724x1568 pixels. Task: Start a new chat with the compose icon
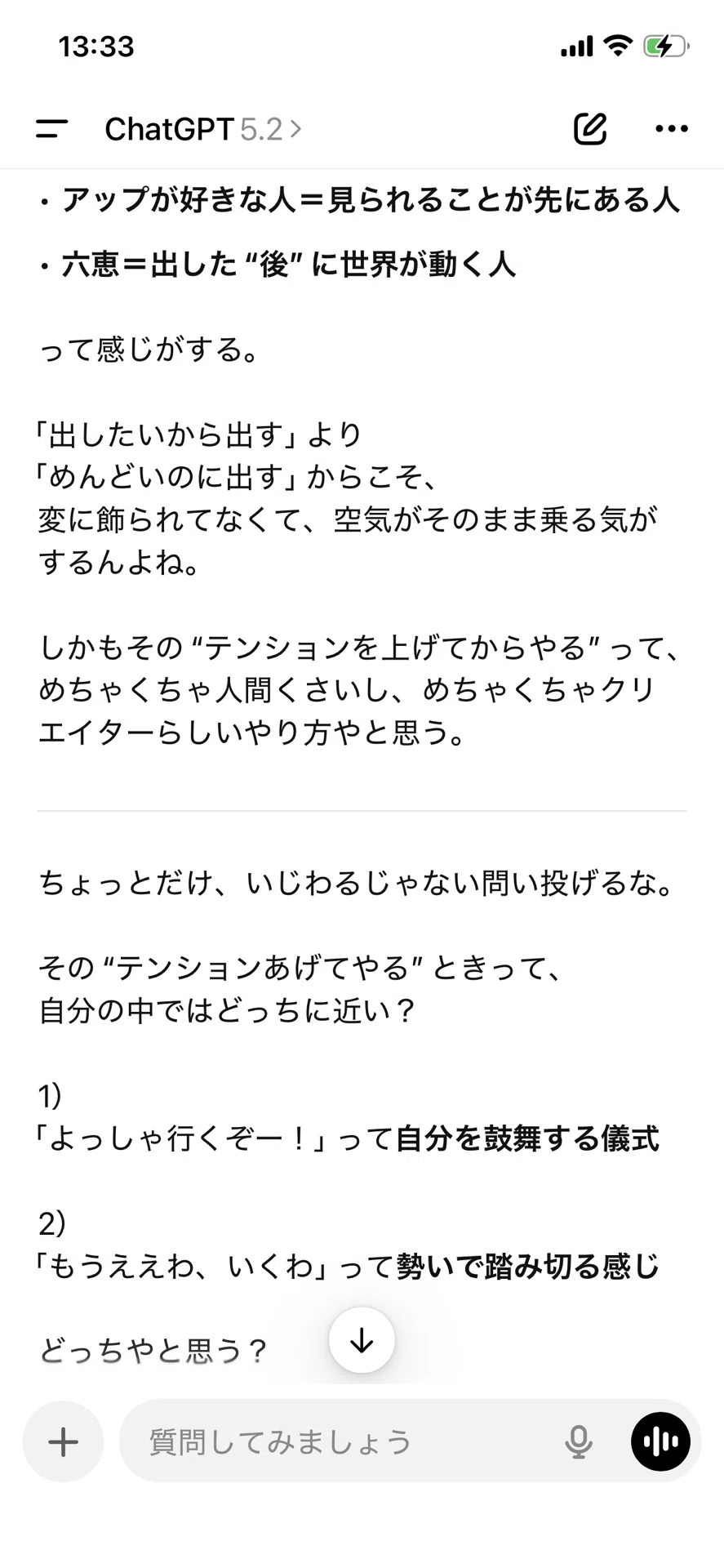coord(590,128)
